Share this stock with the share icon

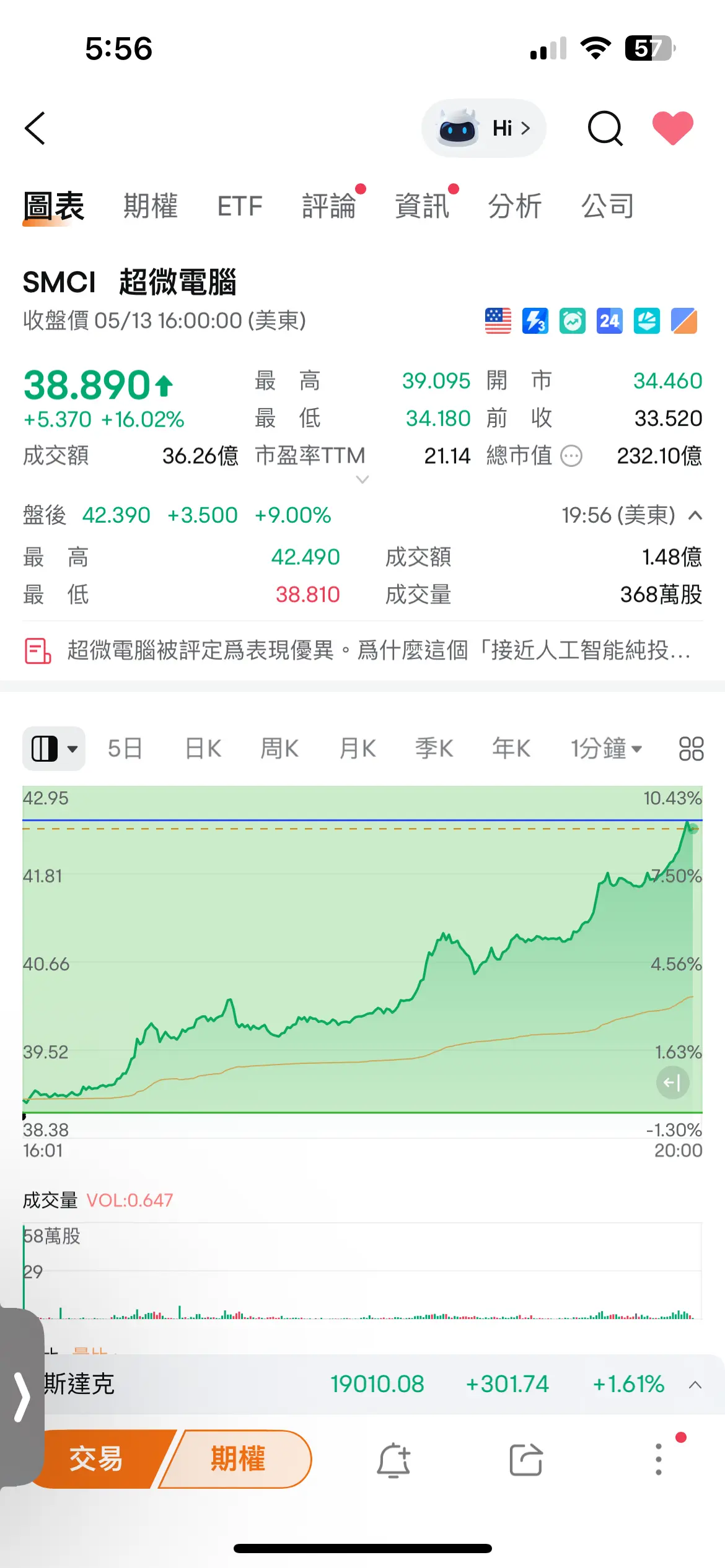525,1460
